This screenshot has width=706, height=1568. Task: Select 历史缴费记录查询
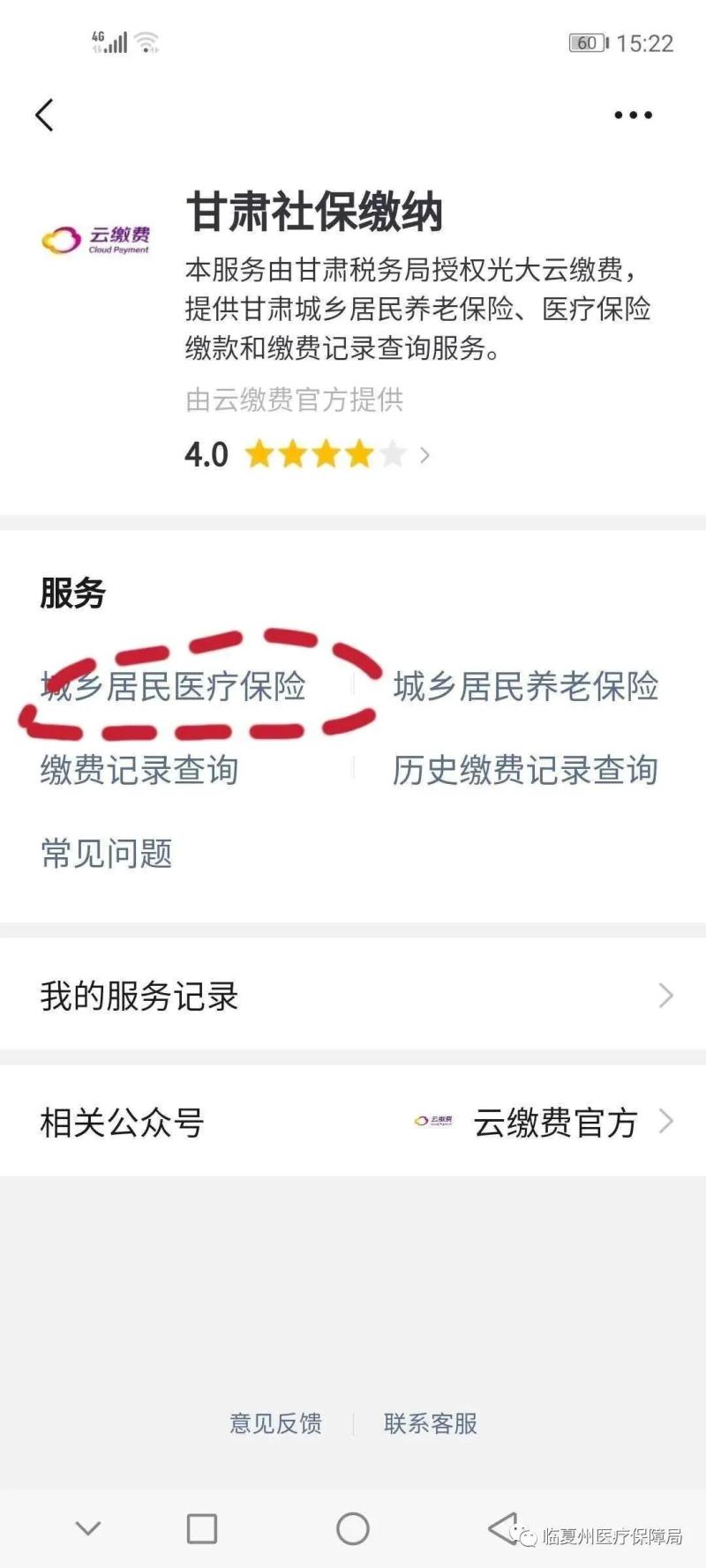(525, 770)
